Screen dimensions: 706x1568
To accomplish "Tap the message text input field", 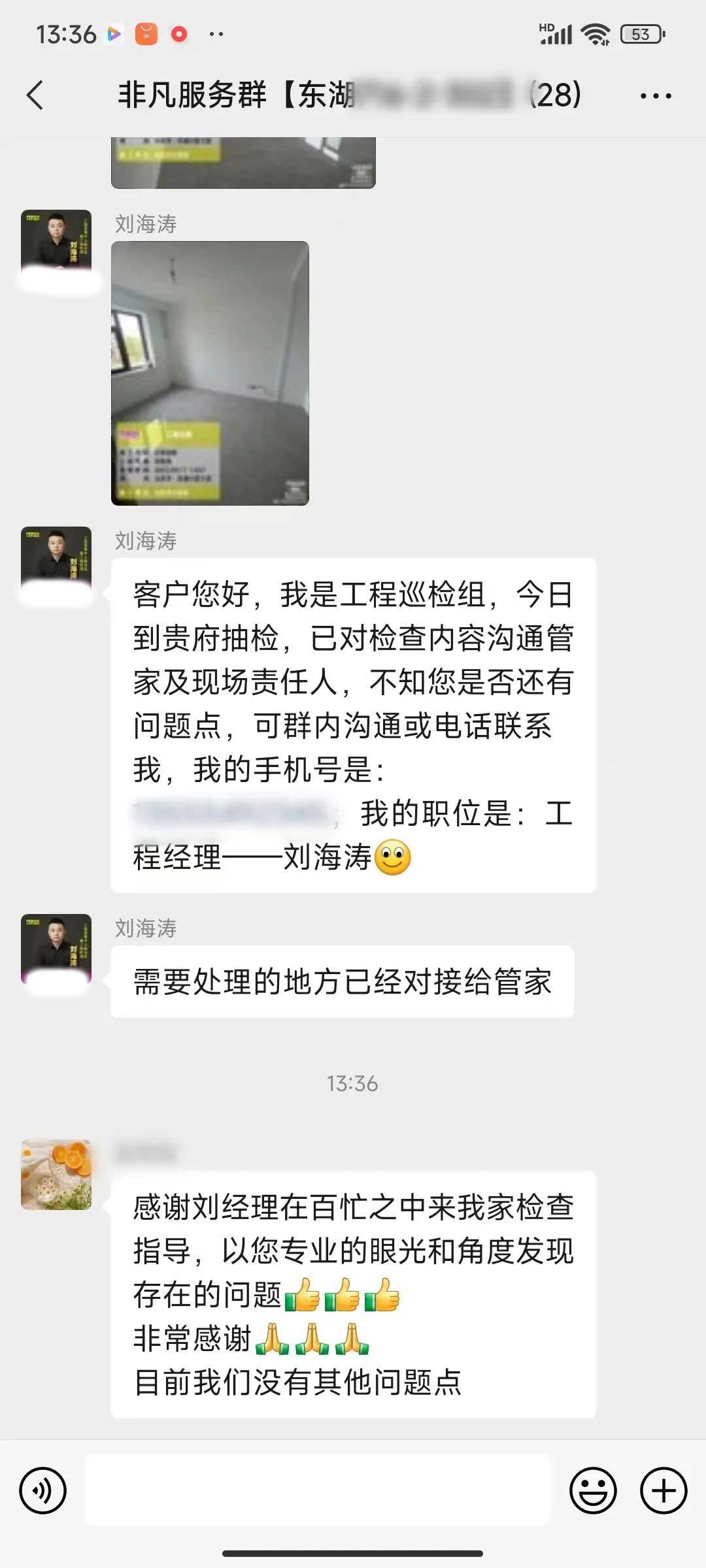I will click(x=318, y=1490).
